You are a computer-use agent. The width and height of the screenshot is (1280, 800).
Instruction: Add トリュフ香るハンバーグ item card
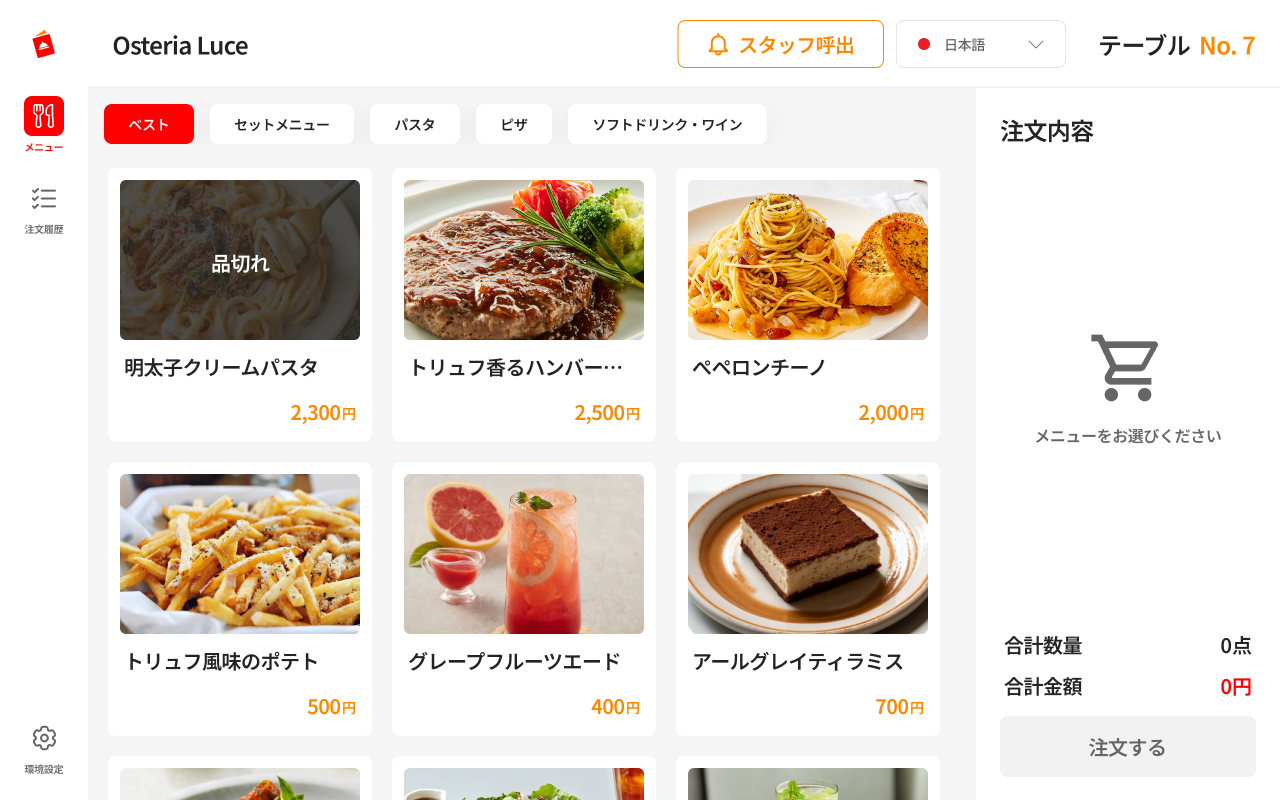tap(524, 305)
